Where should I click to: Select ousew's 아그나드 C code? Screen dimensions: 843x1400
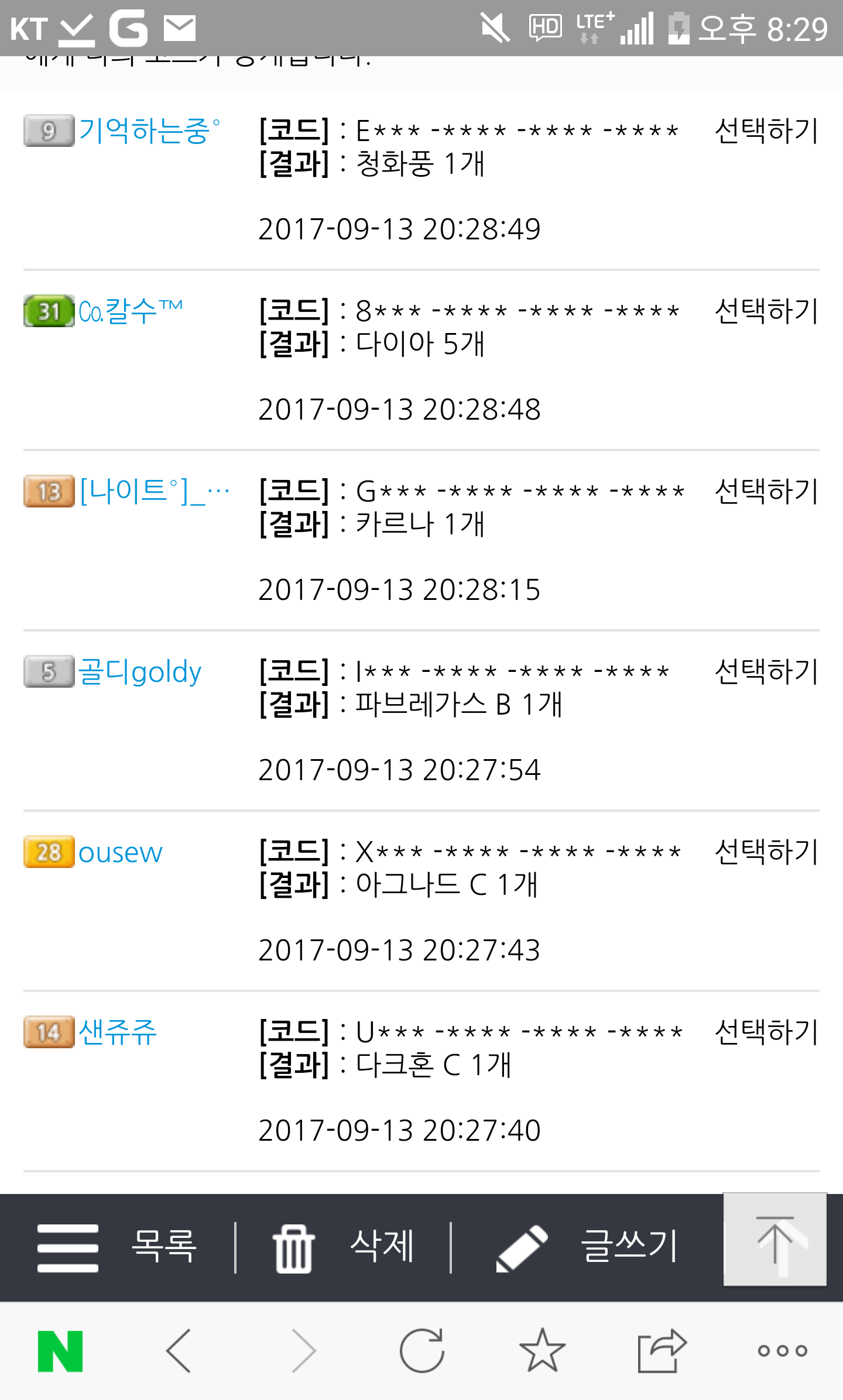coord(766,852)
